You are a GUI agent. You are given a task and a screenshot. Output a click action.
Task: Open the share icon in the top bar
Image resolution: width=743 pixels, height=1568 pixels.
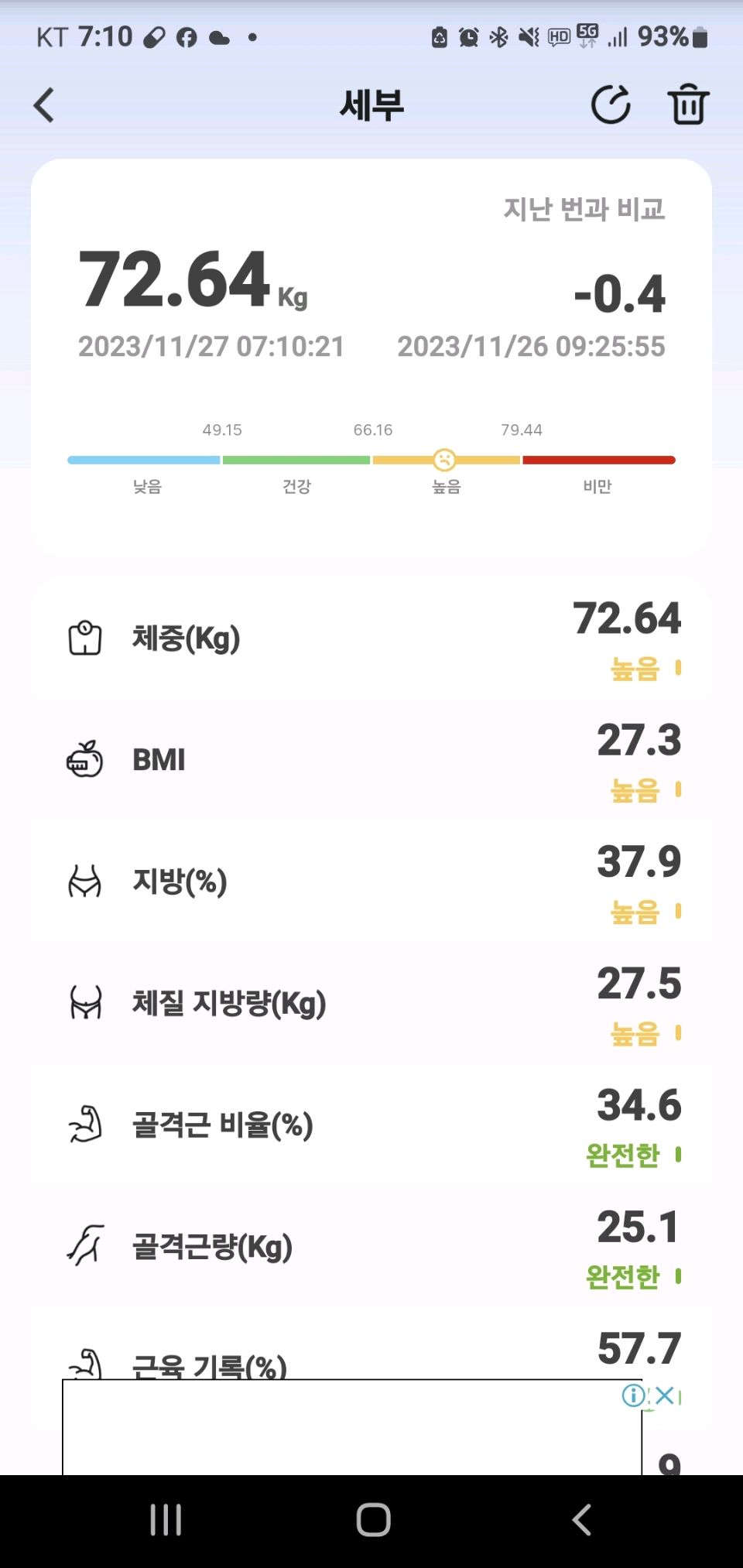pyautogui.click(x=611, y=104)
